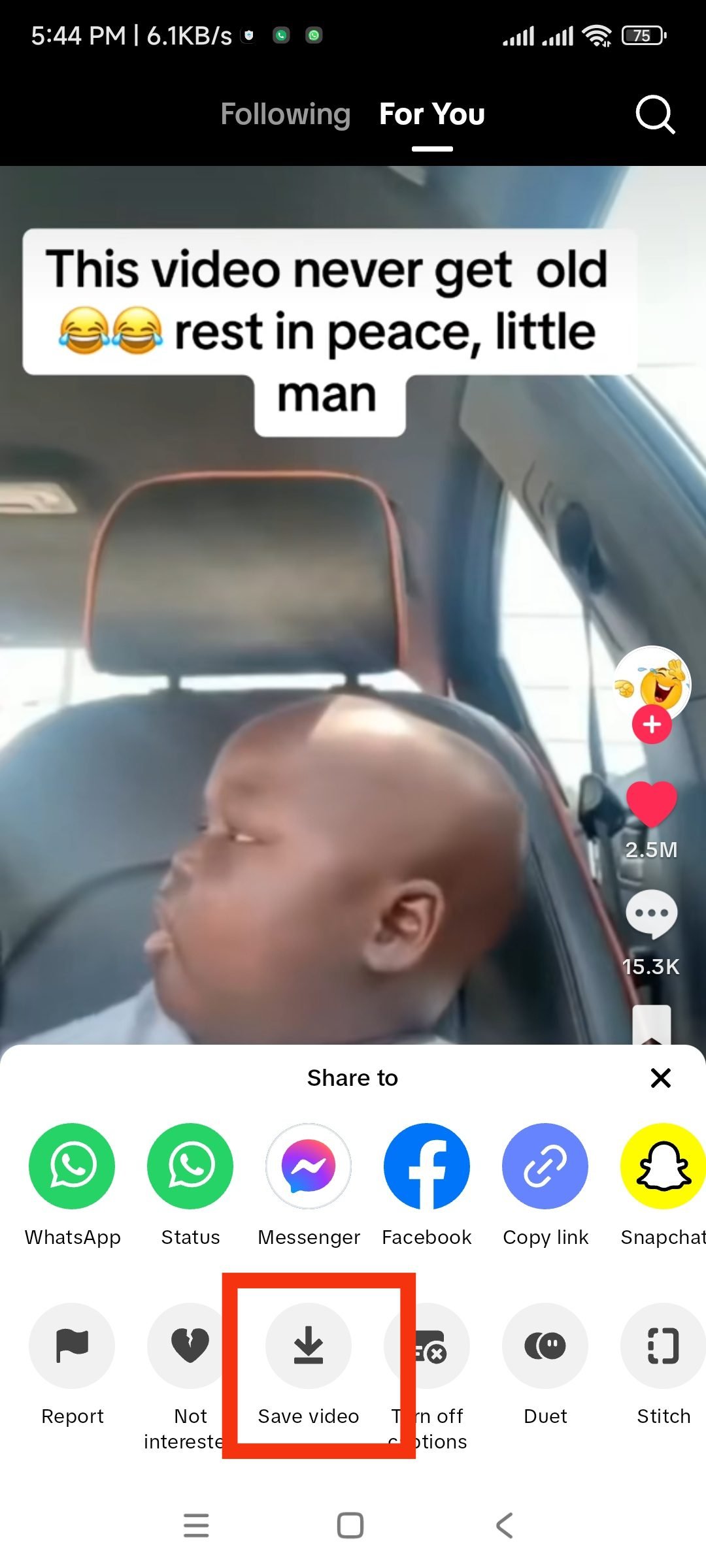Create a Duet with this video
The image size is (706, 1568).
pyautogui.click(x=545, y=1346)
